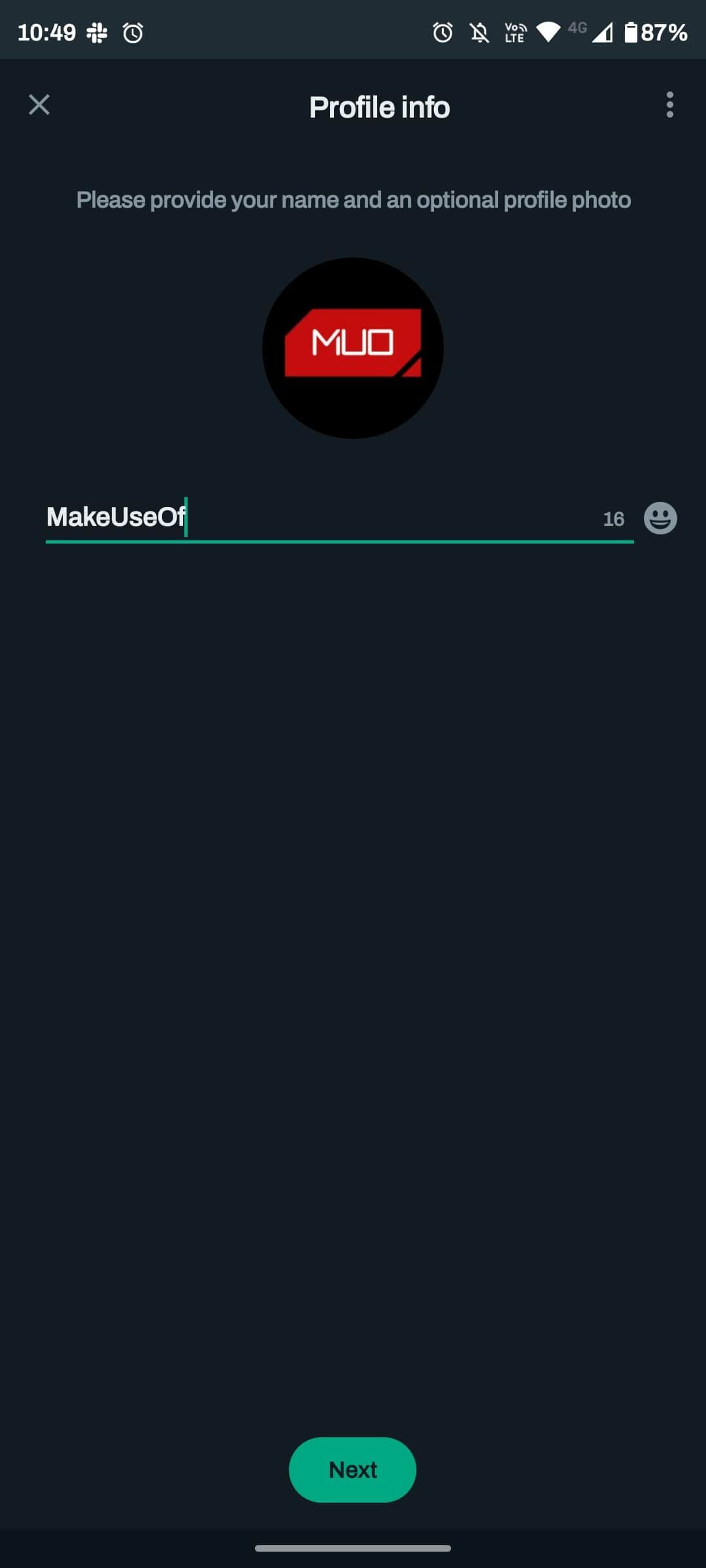Tap the instruction text about providing your name

(353, 200)
